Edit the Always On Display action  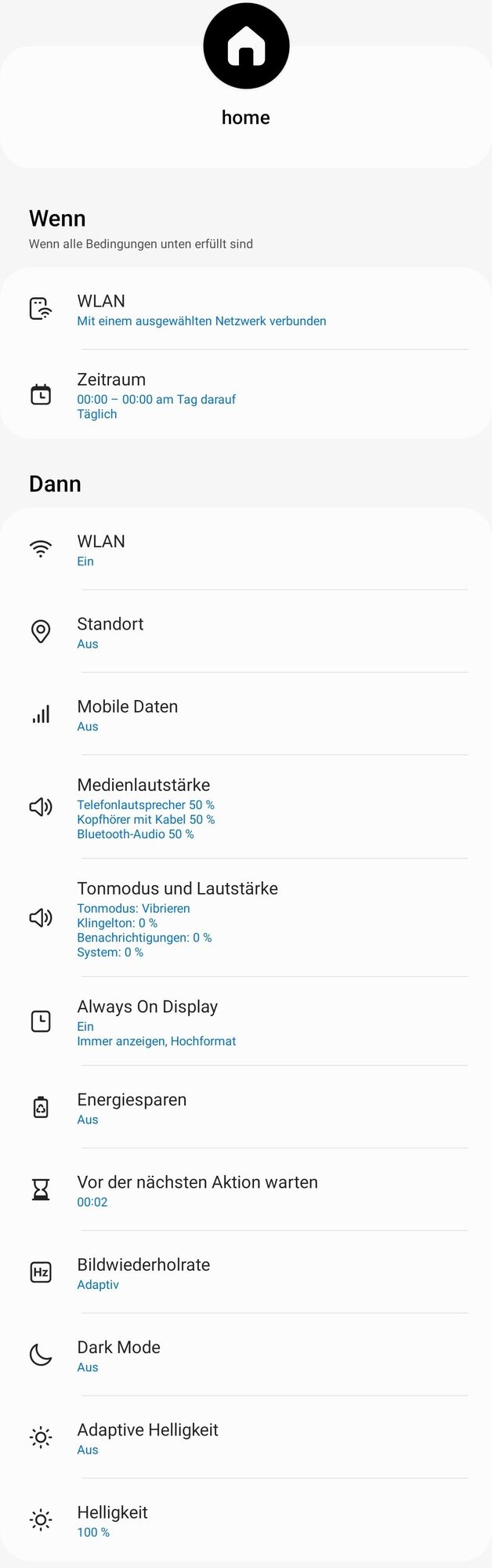tap(245, 1022)
